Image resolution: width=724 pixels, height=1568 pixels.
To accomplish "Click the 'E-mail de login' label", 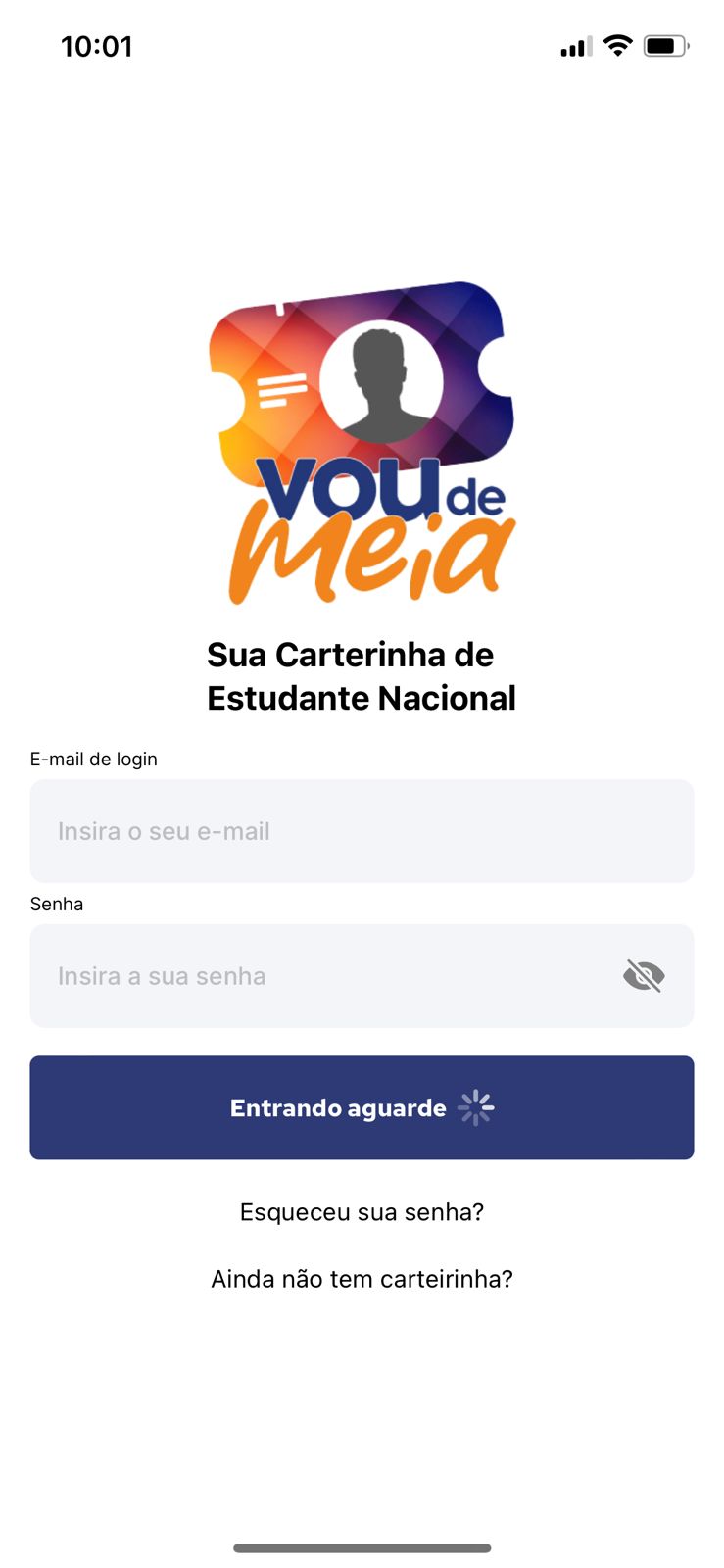I will 94,759.
